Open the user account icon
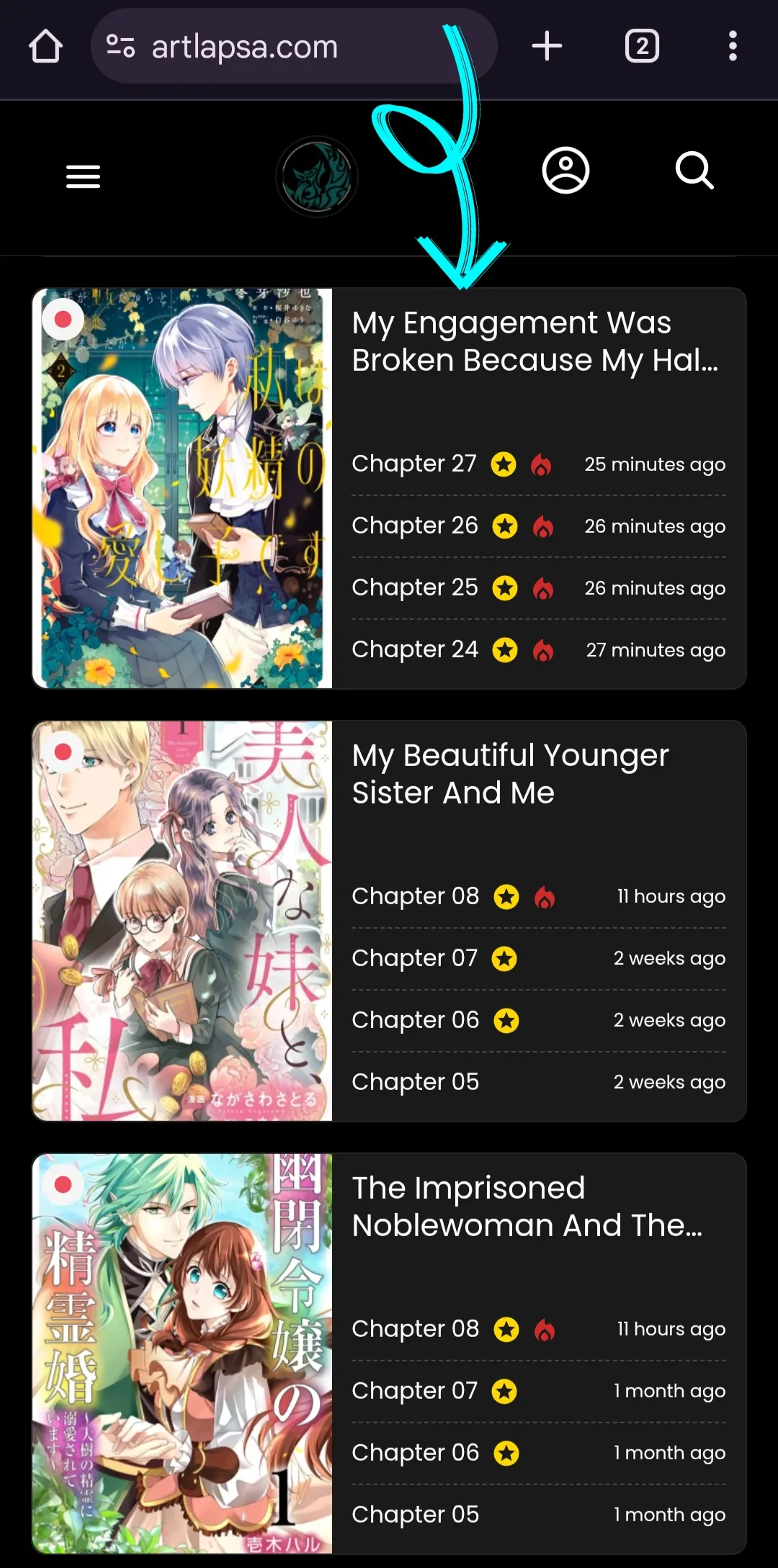Viewport: 778px width, 1568px height. pyautogui.click(x=565, y=171)
